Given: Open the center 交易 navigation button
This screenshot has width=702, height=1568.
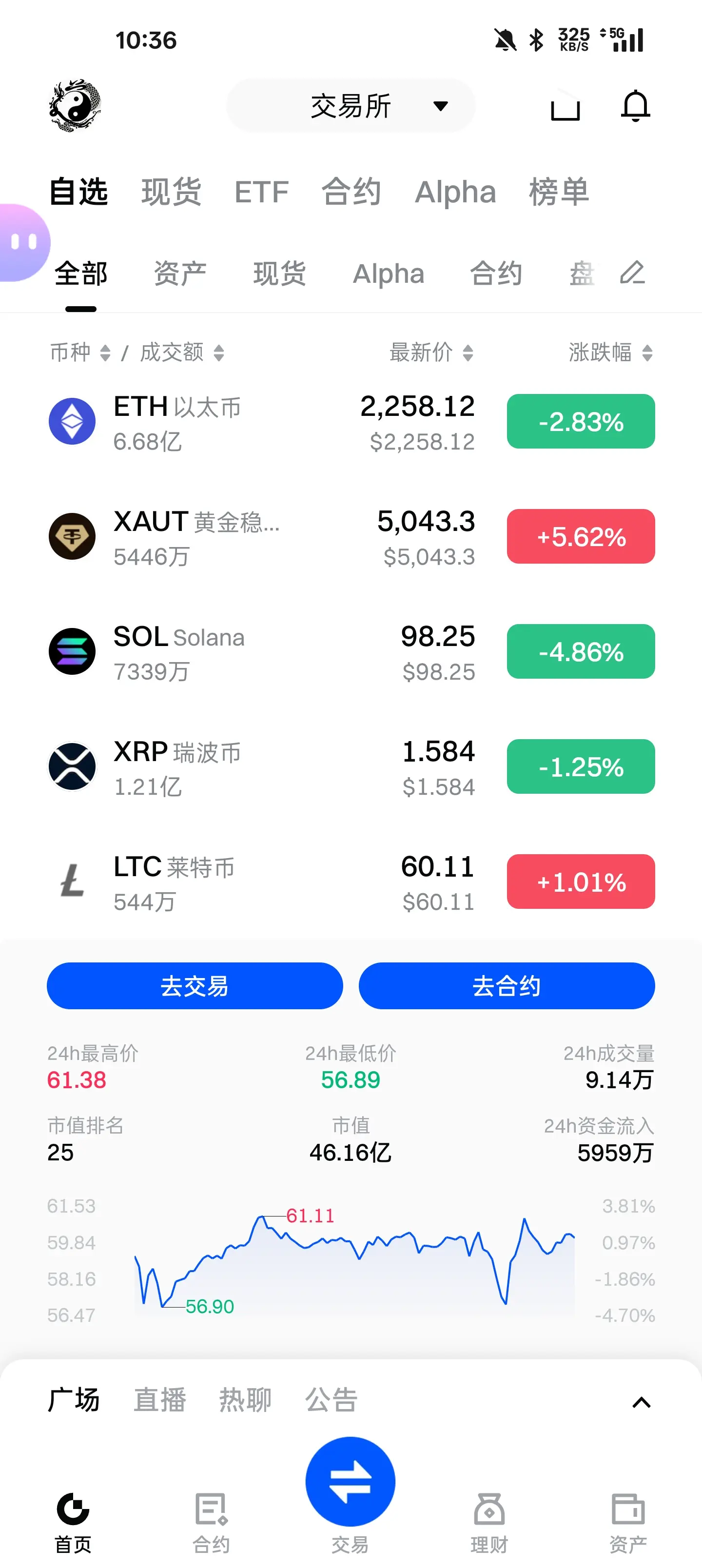Looking at the screenshot, I should 350,1483.
